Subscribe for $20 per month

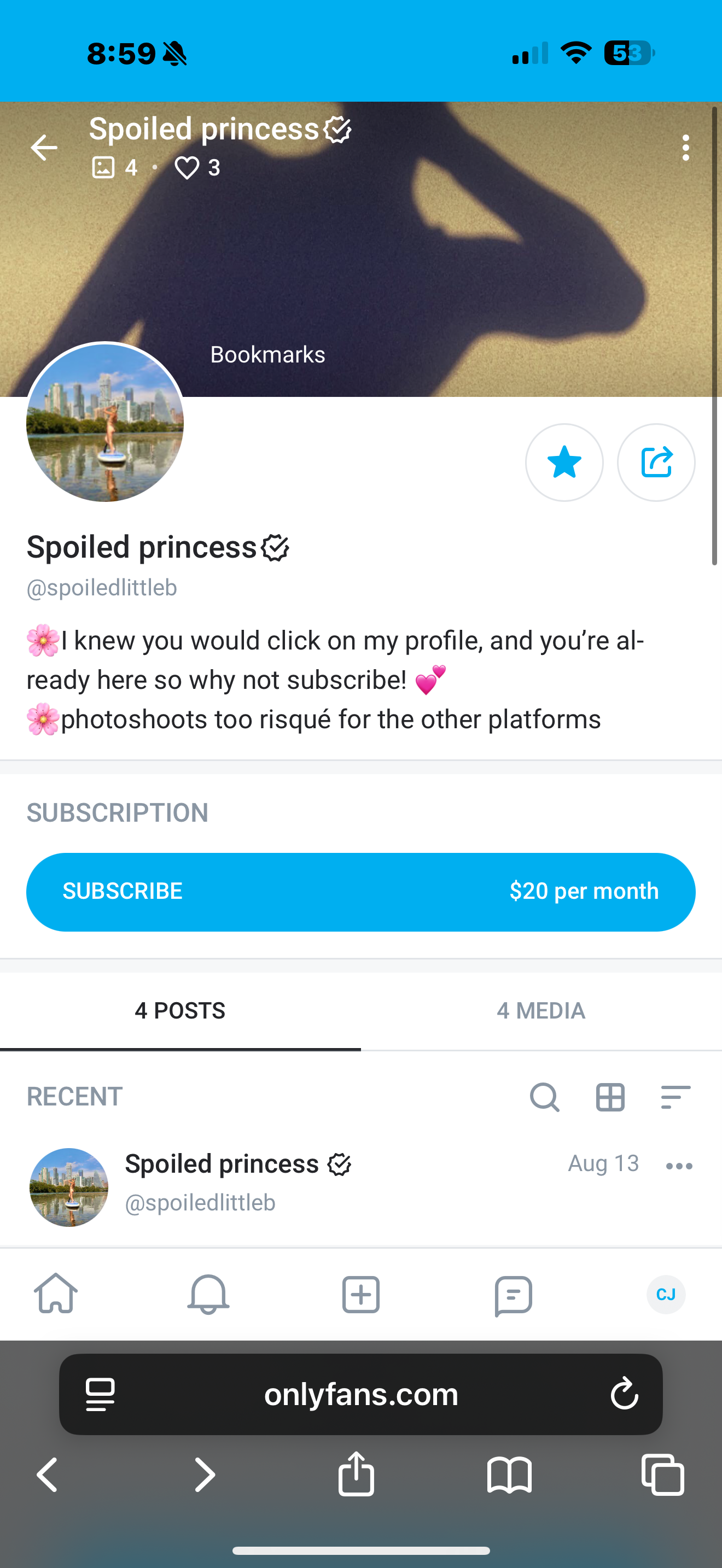tap(360, 892)
